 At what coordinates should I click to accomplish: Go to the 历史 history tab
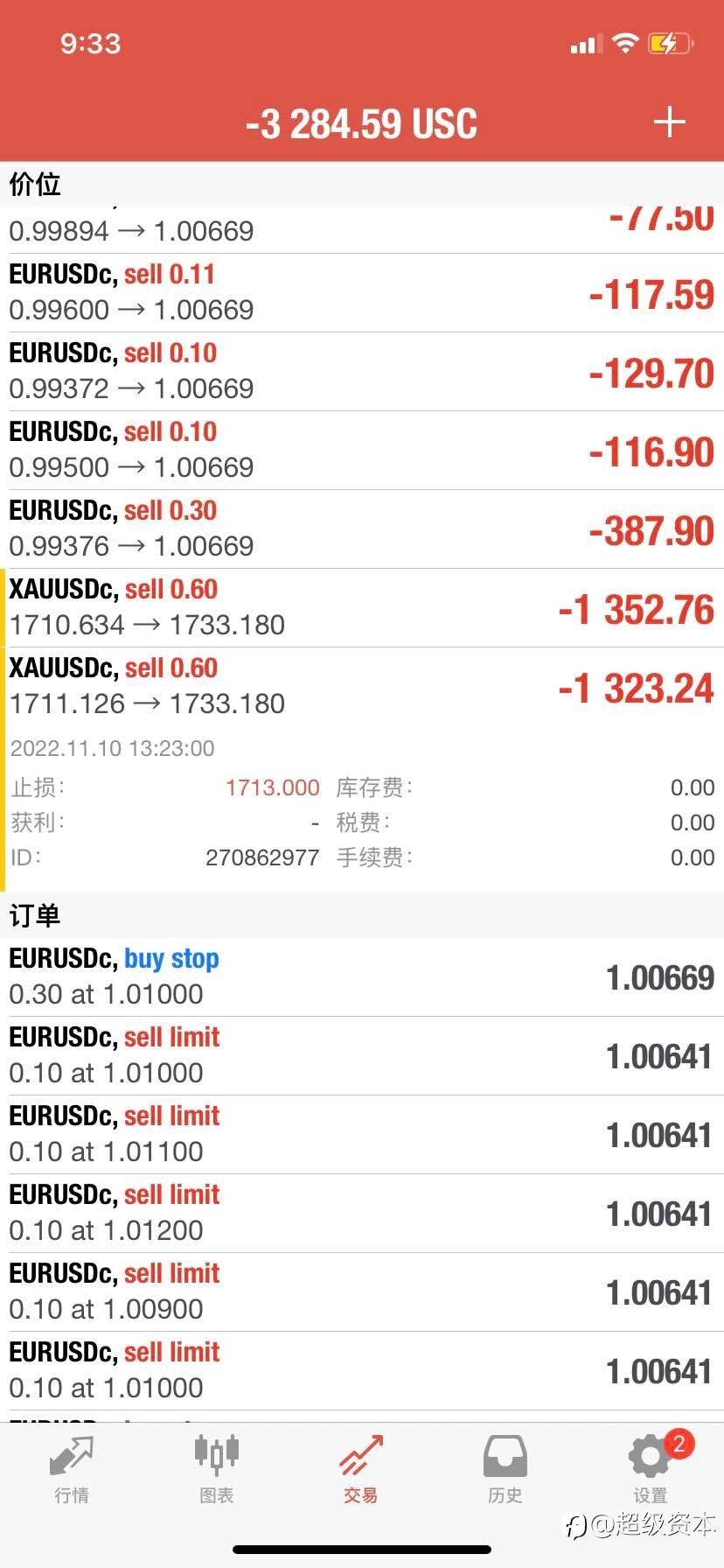point(505,1469)
